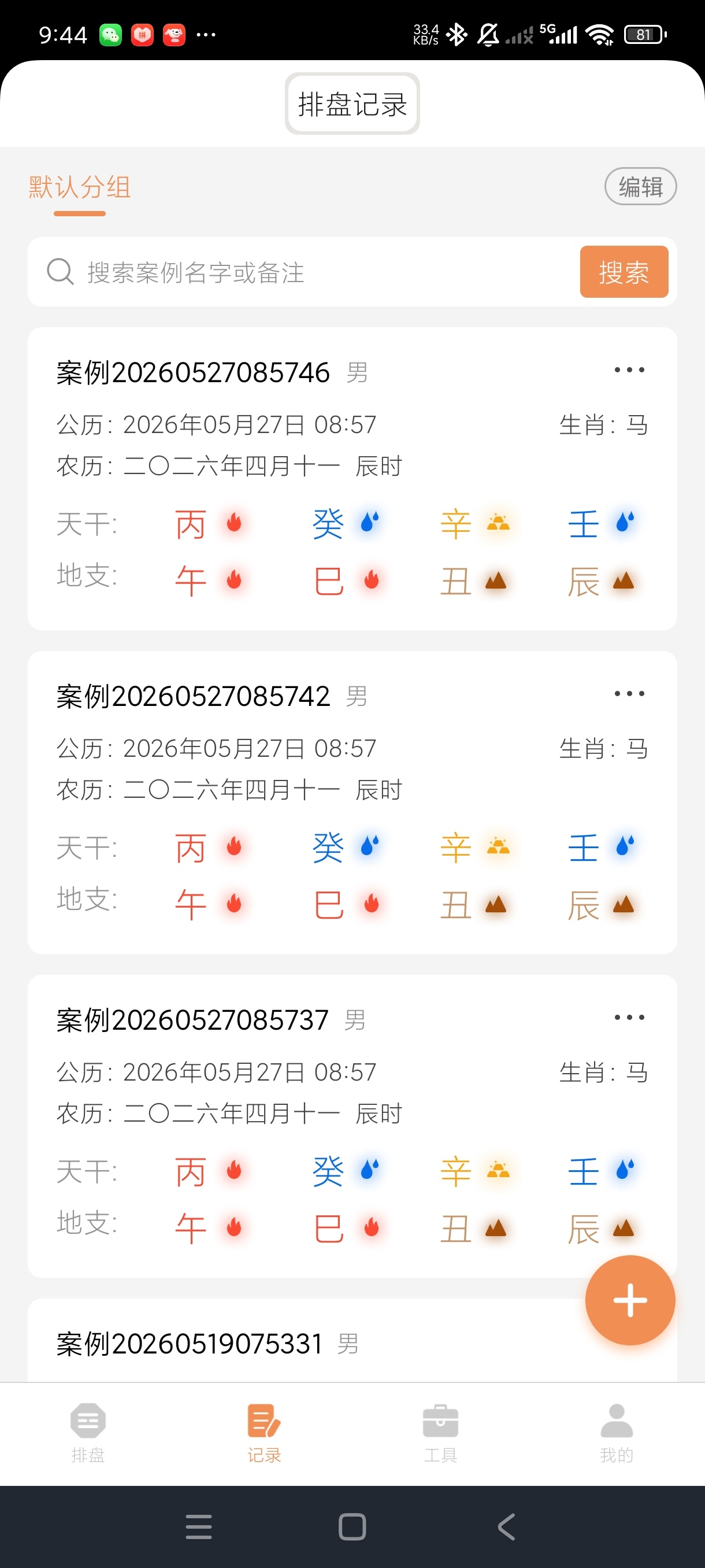Open recent apps from the navigation bar

(198, 1526)
